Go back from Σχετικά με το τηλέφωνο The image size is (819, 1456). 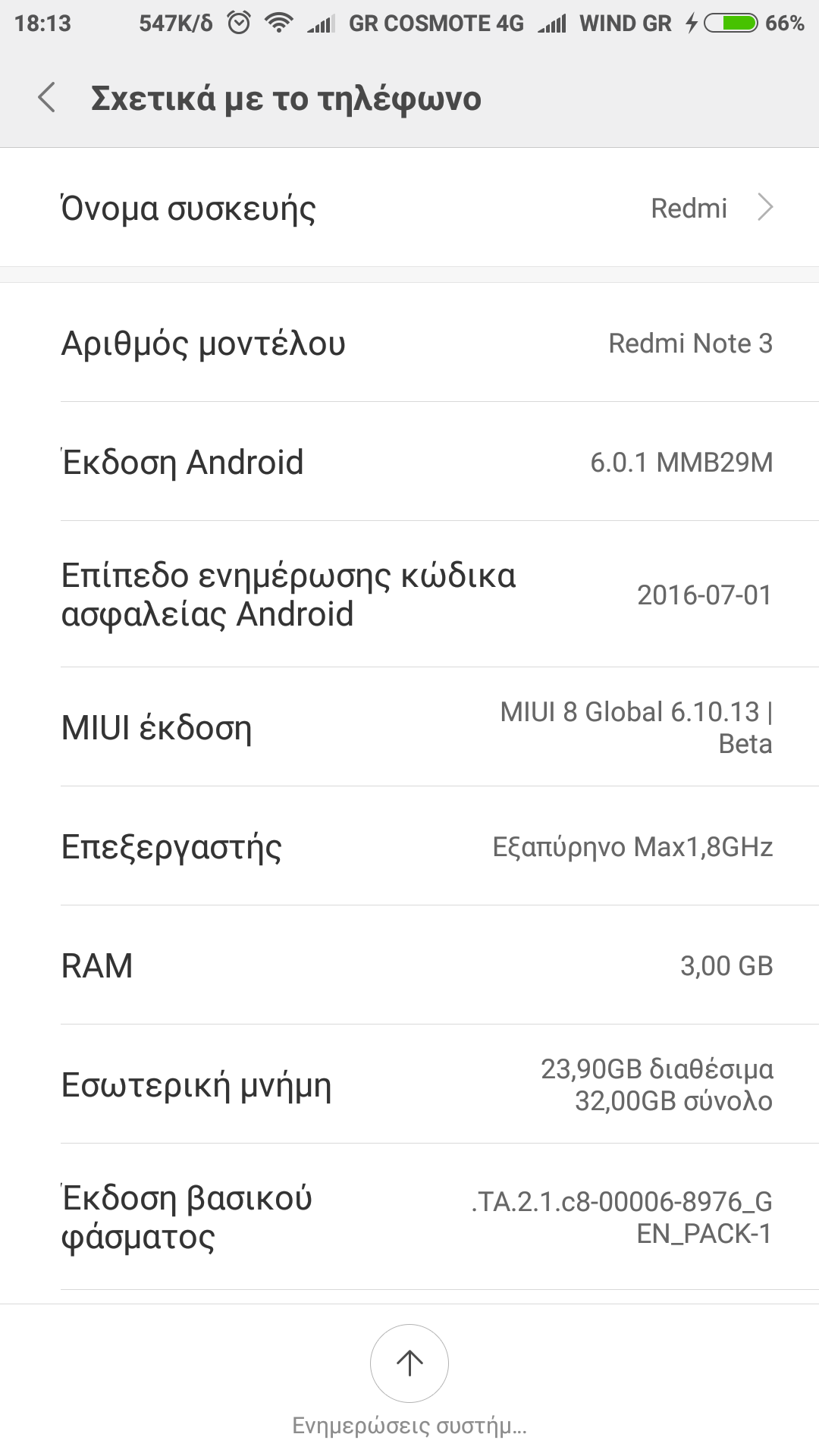pos(47,98)
